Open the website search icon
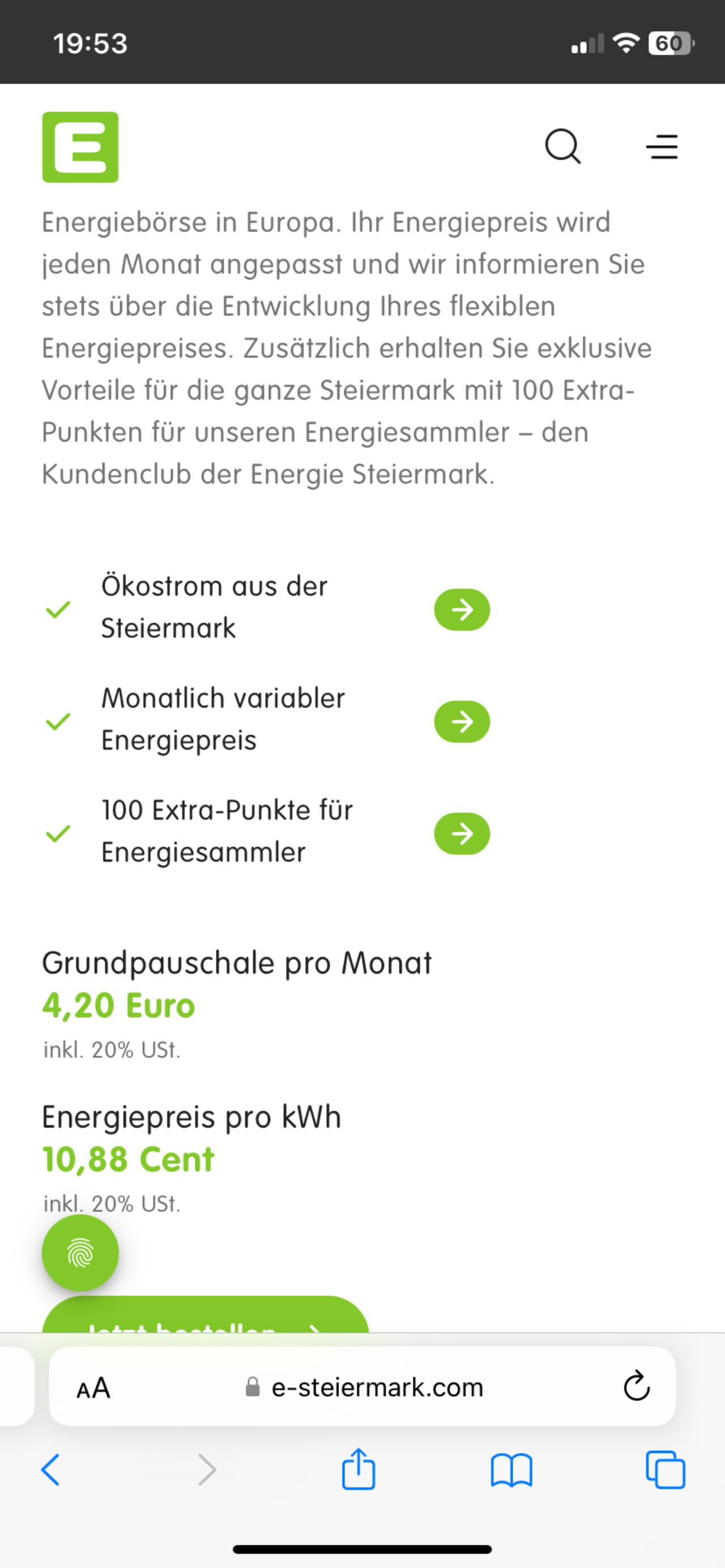 562,147
